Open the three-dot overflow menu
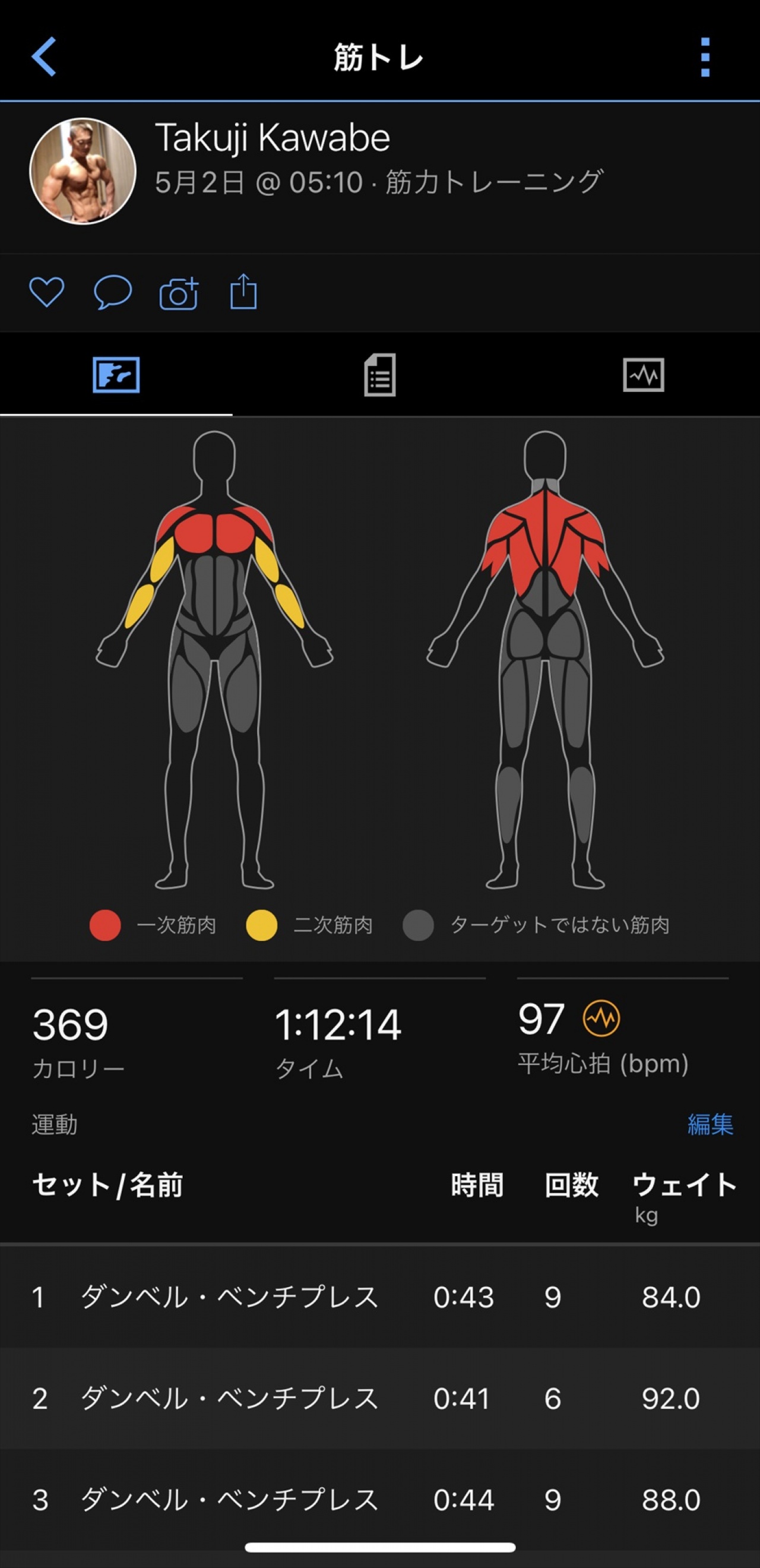Image resolution: width=760 pixels, height=1568 pixels. [x=705, y=57]
